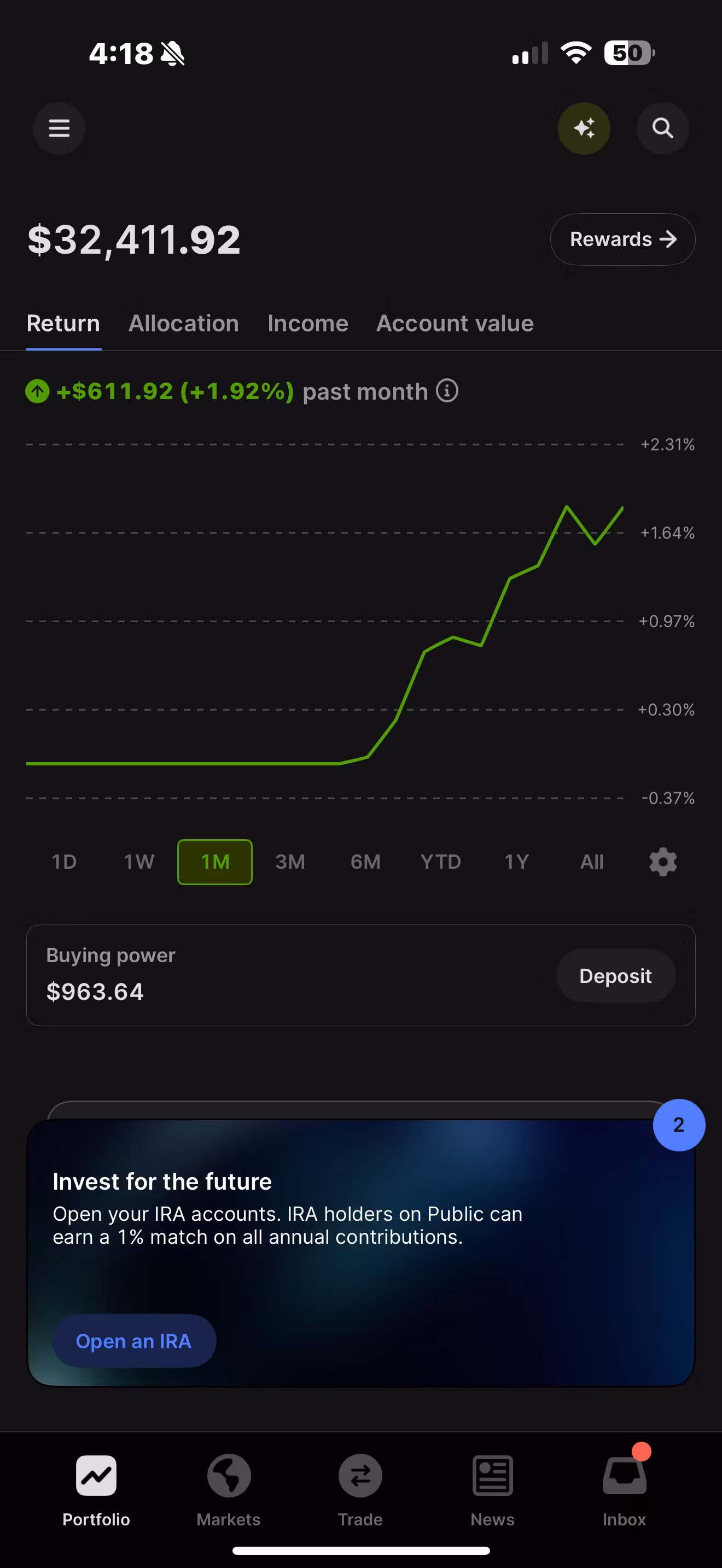Show year-to-date return with YTD
This screenshot has width=722, height=1568.
(440, 862)
